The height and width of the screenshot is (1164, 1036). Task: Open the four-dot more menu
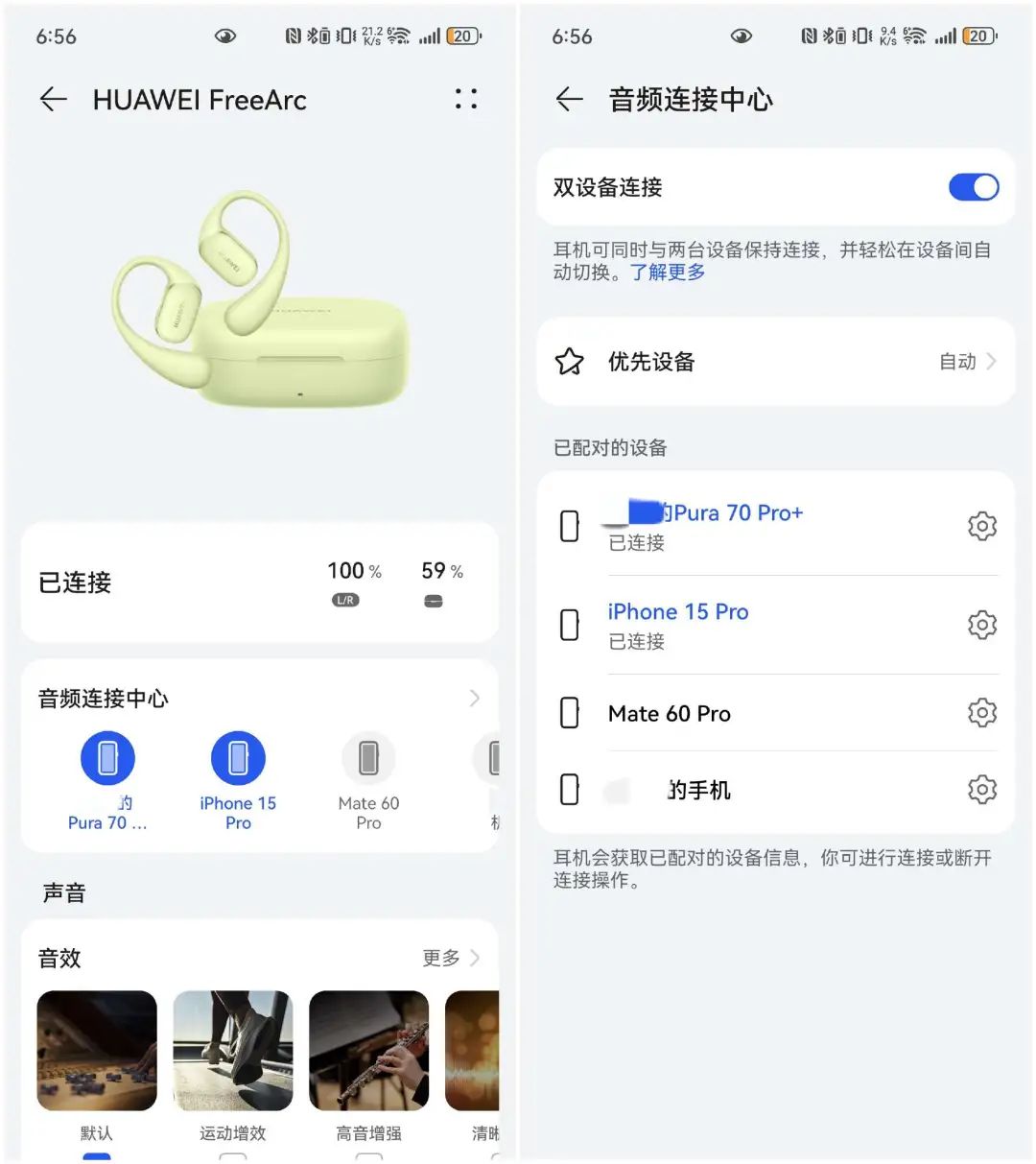[466, 99]
